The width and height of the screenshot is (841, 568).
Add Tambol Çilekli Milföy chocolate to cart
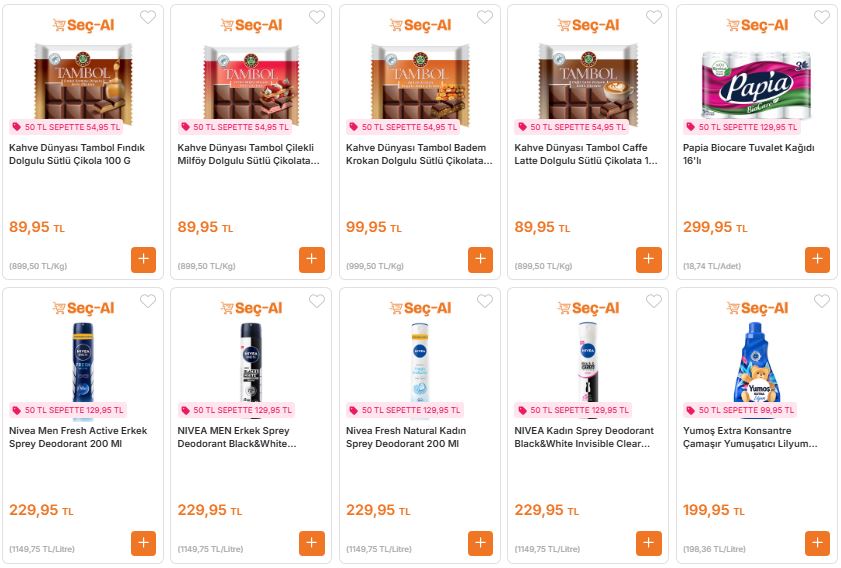pyautogui.click(x=312, y=259)
